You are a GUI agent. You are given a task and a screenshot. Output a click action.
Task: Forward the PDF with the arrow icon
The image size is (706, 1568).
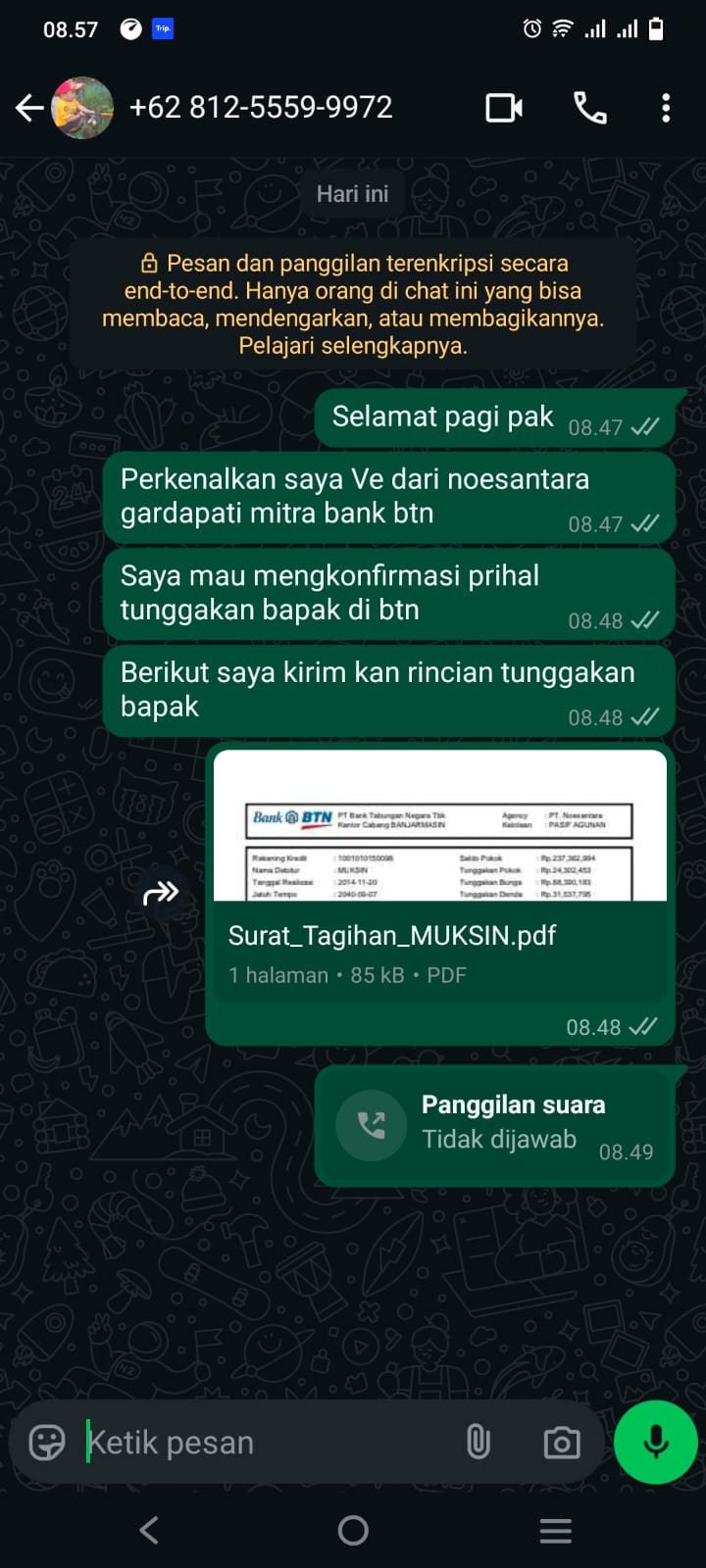(x=161, y=893)
